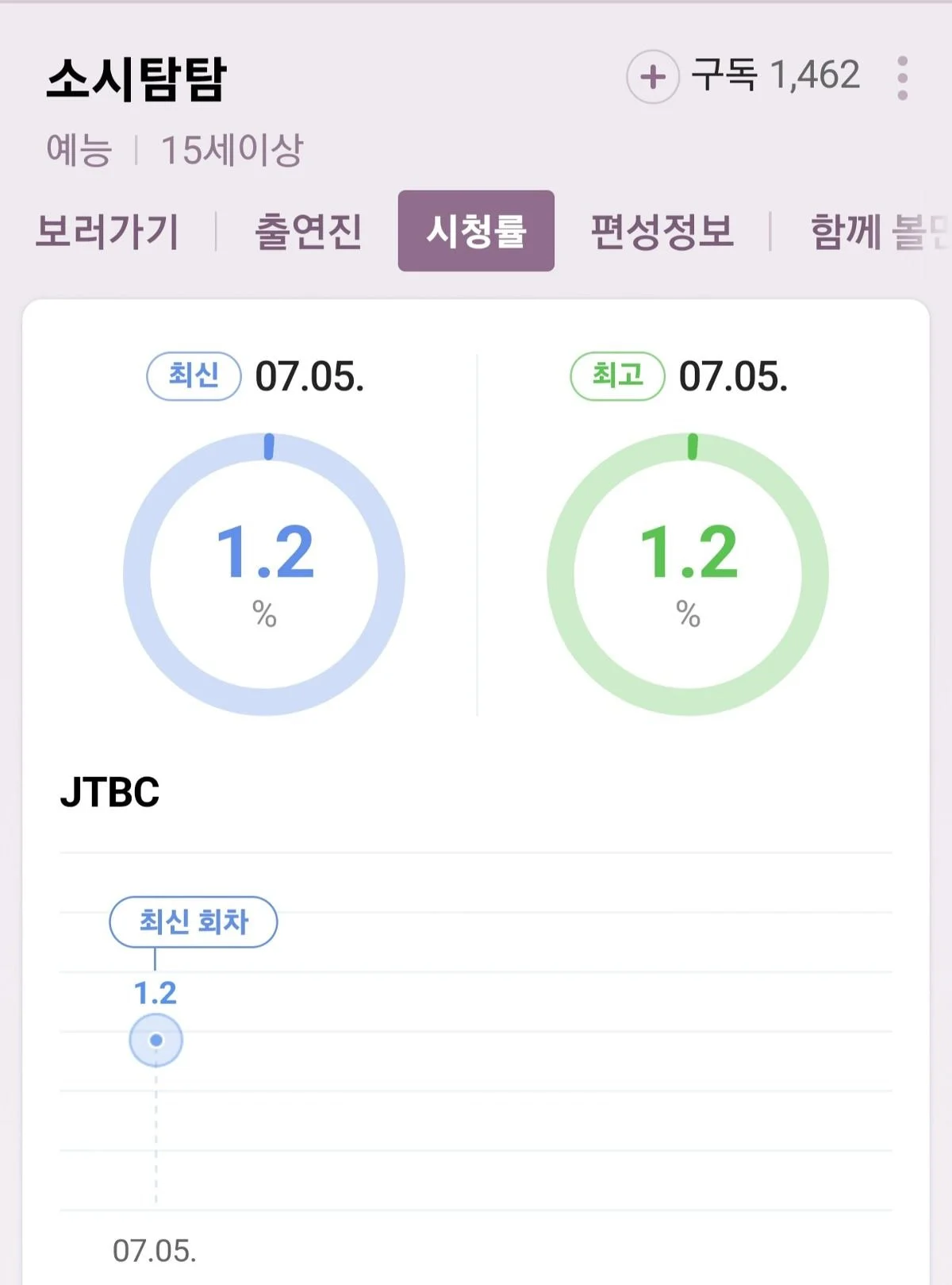Select the 시청률 tab

476,231
